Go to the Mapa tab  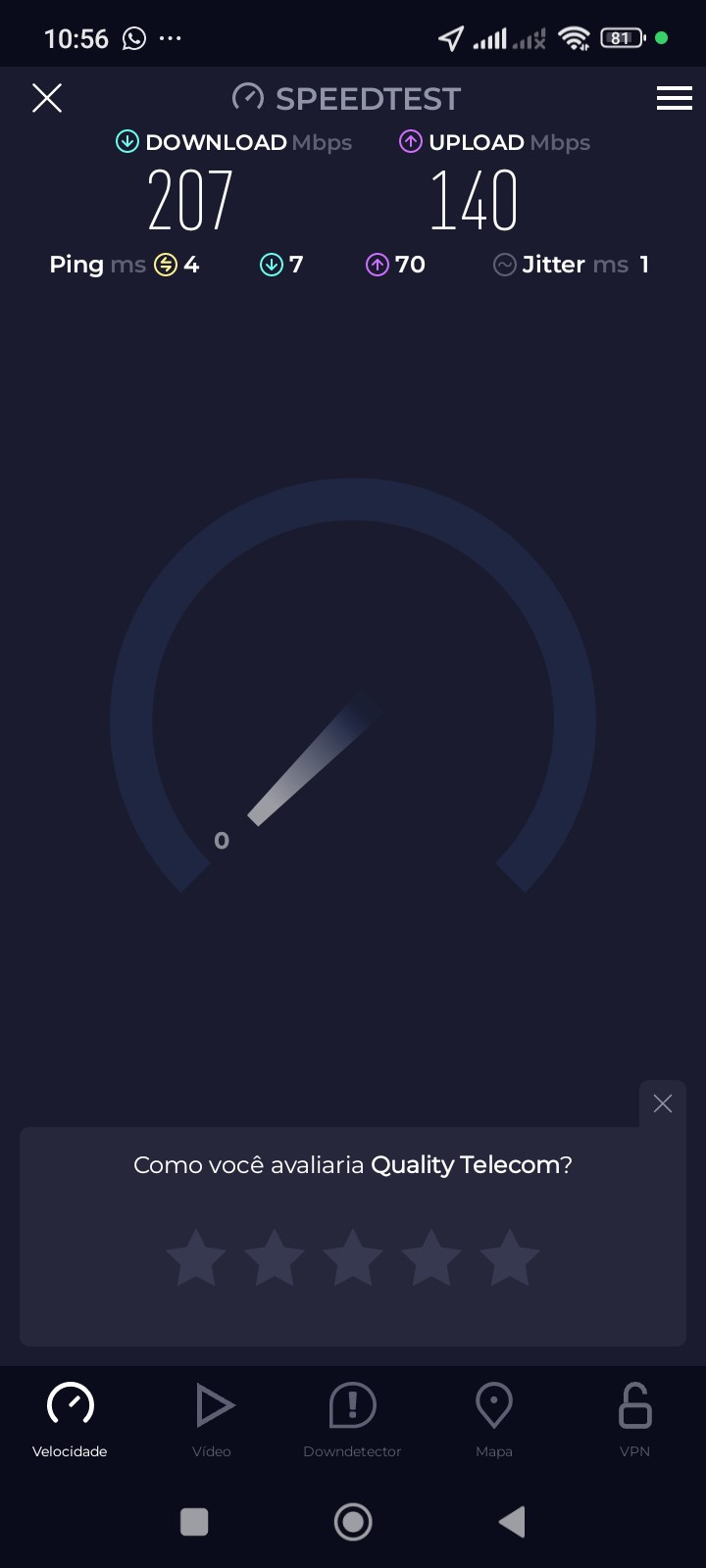493,1418
